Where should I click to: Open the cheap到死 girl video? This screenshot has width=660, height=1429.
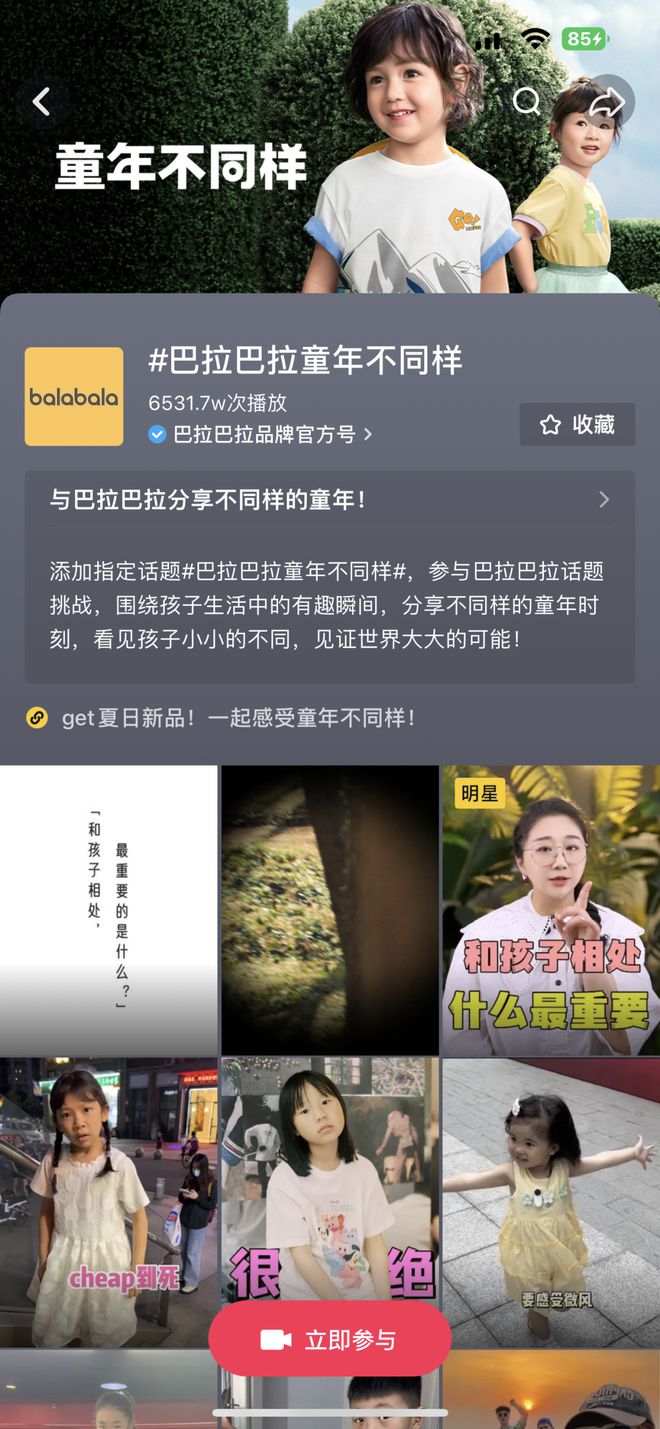click(x=108, y=1200)
